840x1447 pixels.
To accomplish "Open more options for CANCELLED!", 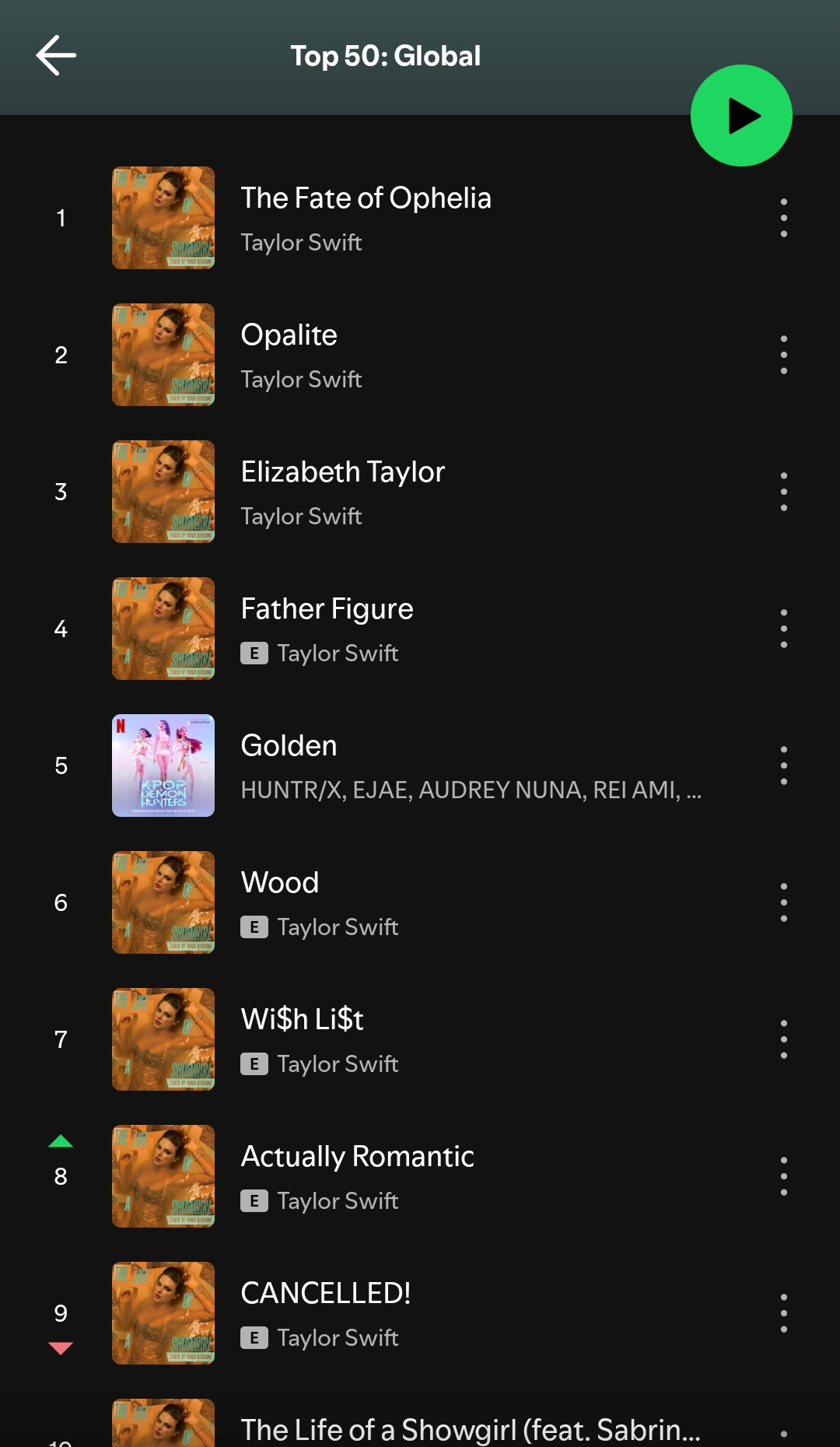I will coord(783,1313).
